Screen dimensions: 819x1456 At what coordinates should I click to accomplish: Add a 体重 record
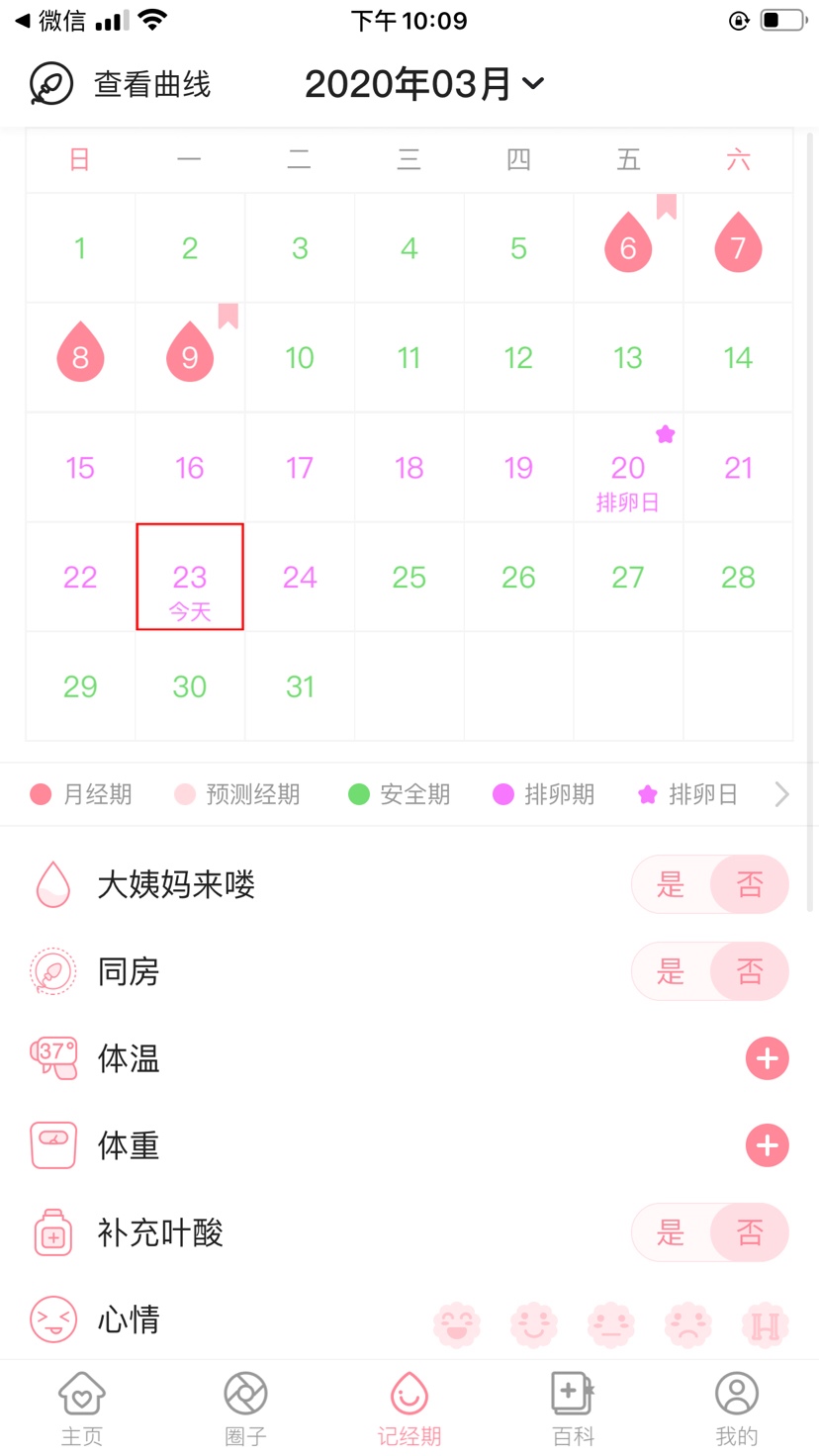[x=767, y=1145]
